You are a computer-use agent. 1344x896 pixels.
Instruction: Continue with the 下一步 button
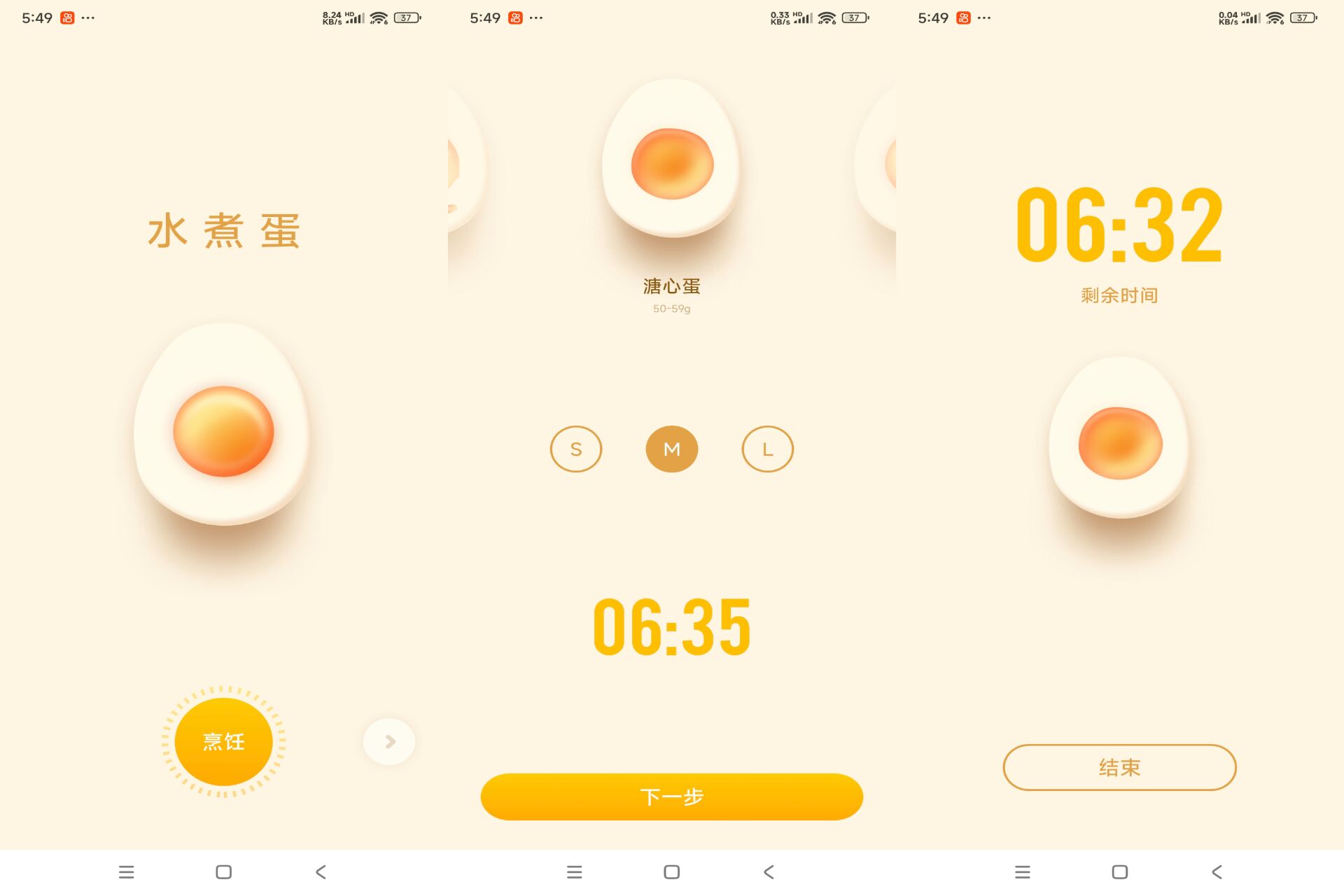coord(671,797)
